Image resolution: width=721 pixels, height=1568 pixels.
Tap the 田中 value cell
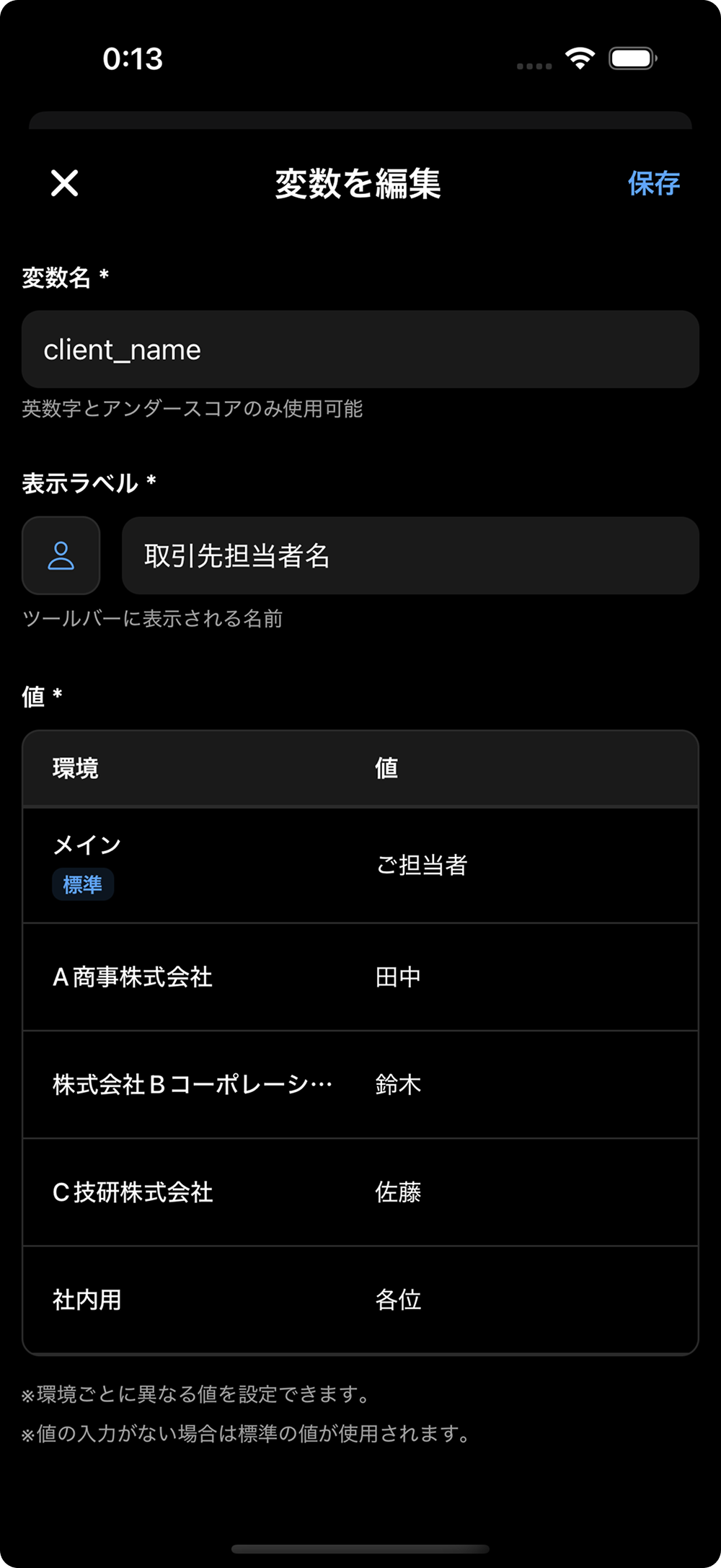(398, 978)
